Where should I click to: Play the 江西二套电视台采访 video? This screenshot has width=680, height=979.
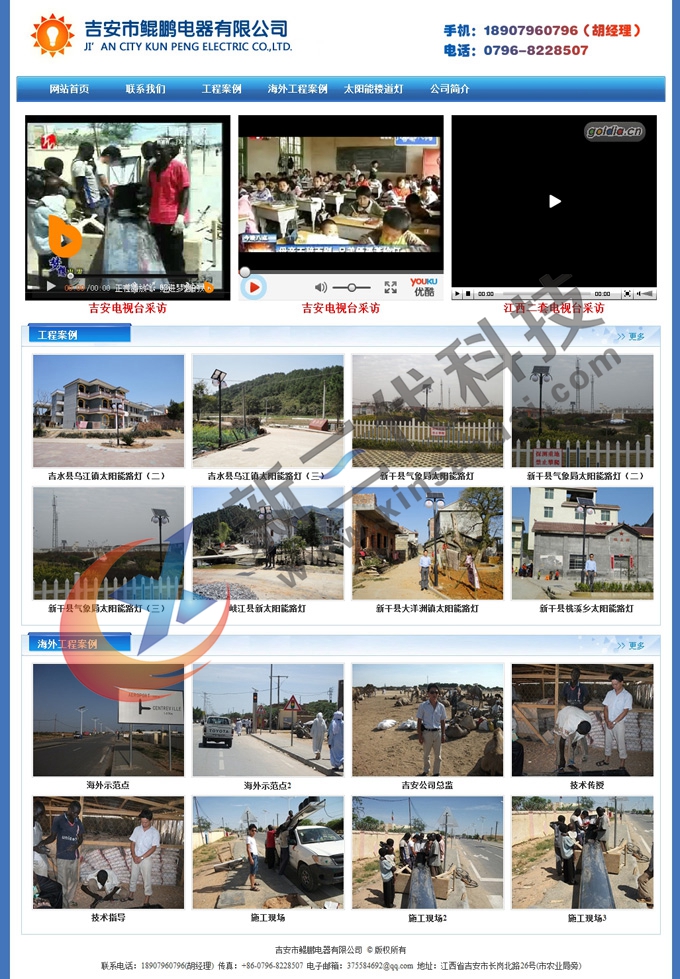coord(554,201)
